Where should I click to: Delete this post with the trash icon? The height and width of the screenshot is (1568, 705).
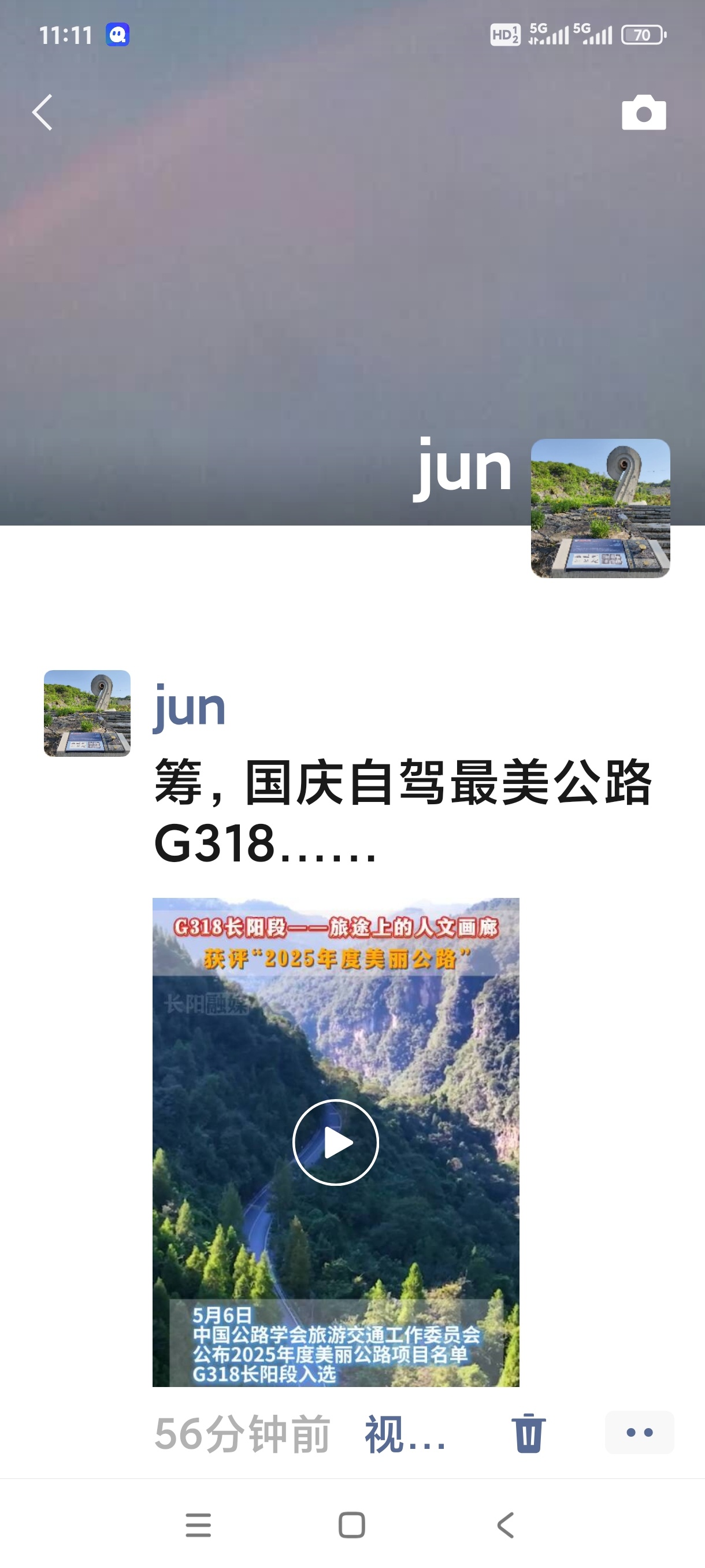pyautogui.click(x=528, y=1433)
